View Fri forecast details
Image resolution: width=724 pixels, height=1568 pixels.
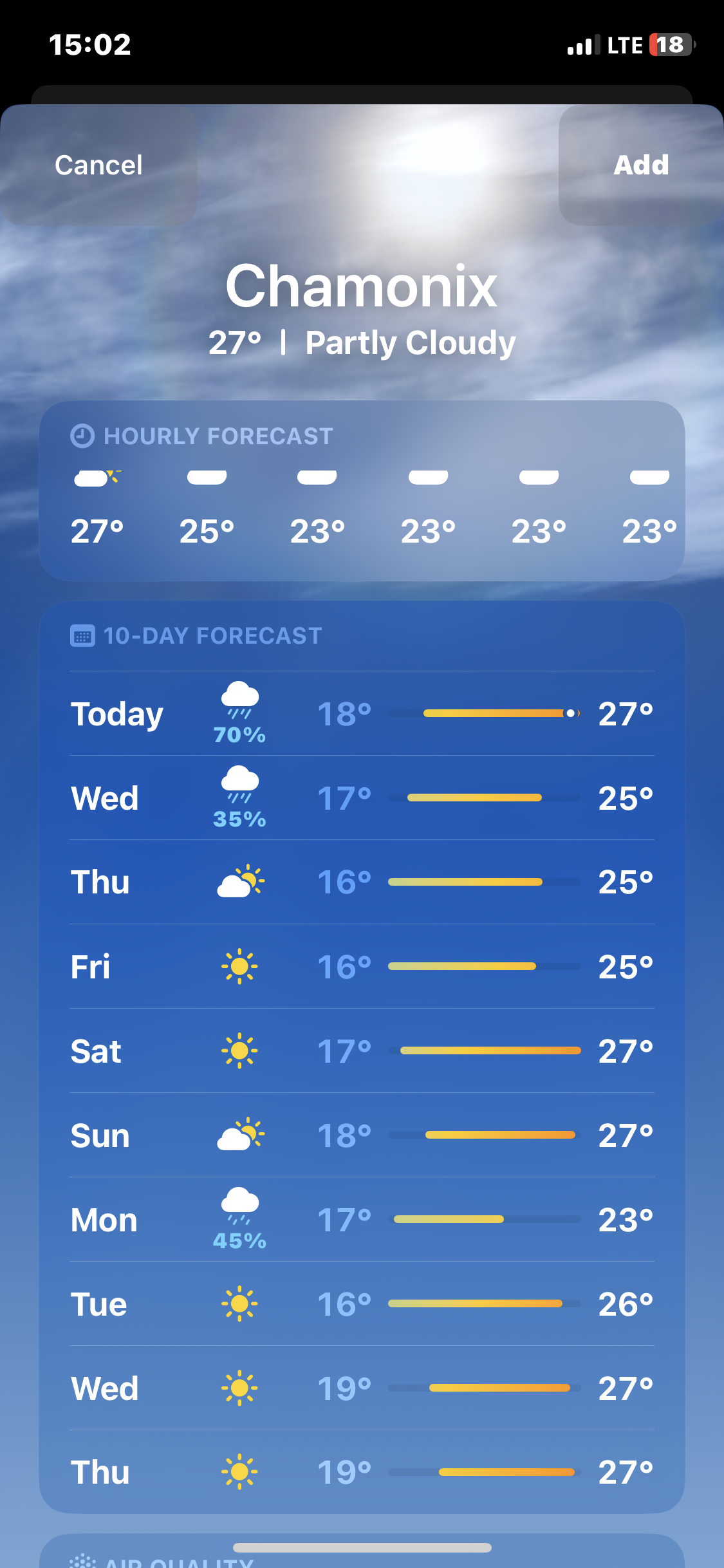click(x=362, y=966)
